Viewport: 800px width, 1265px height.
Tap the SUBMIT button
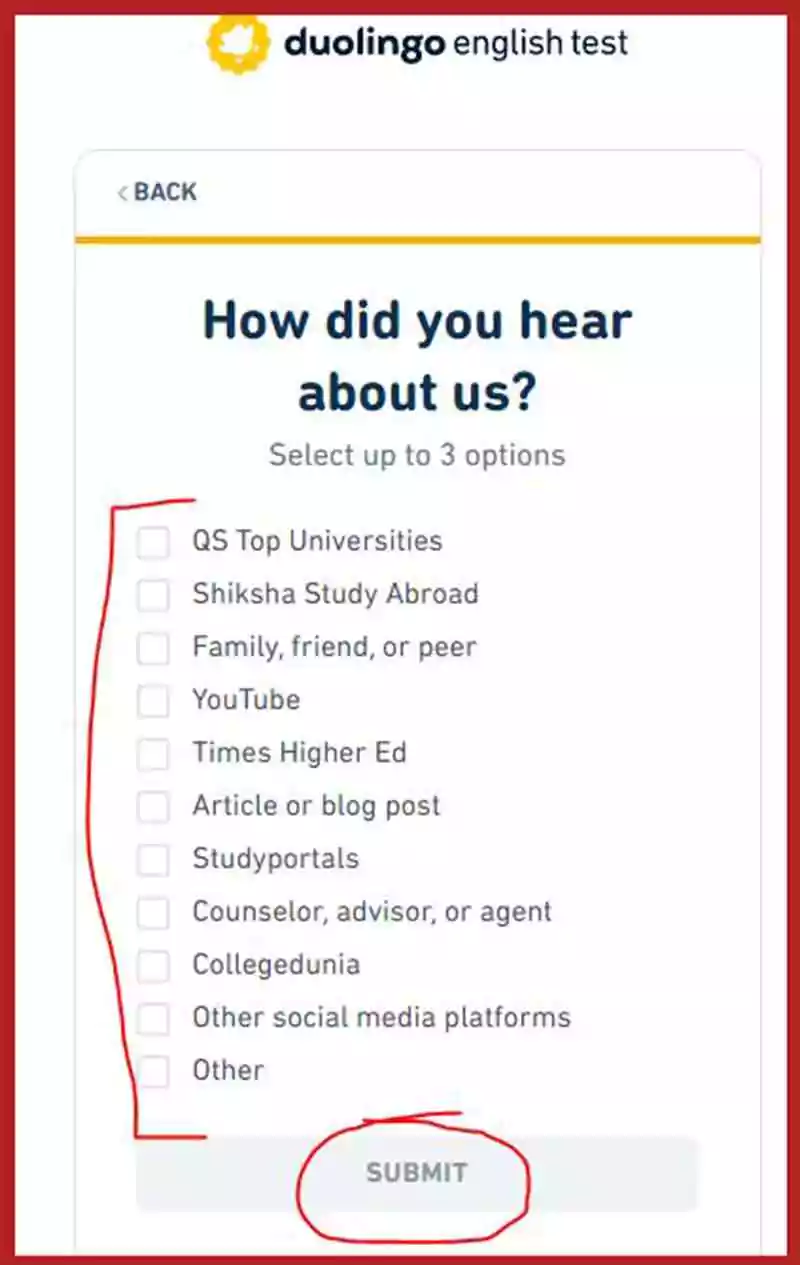point(416,1173)
